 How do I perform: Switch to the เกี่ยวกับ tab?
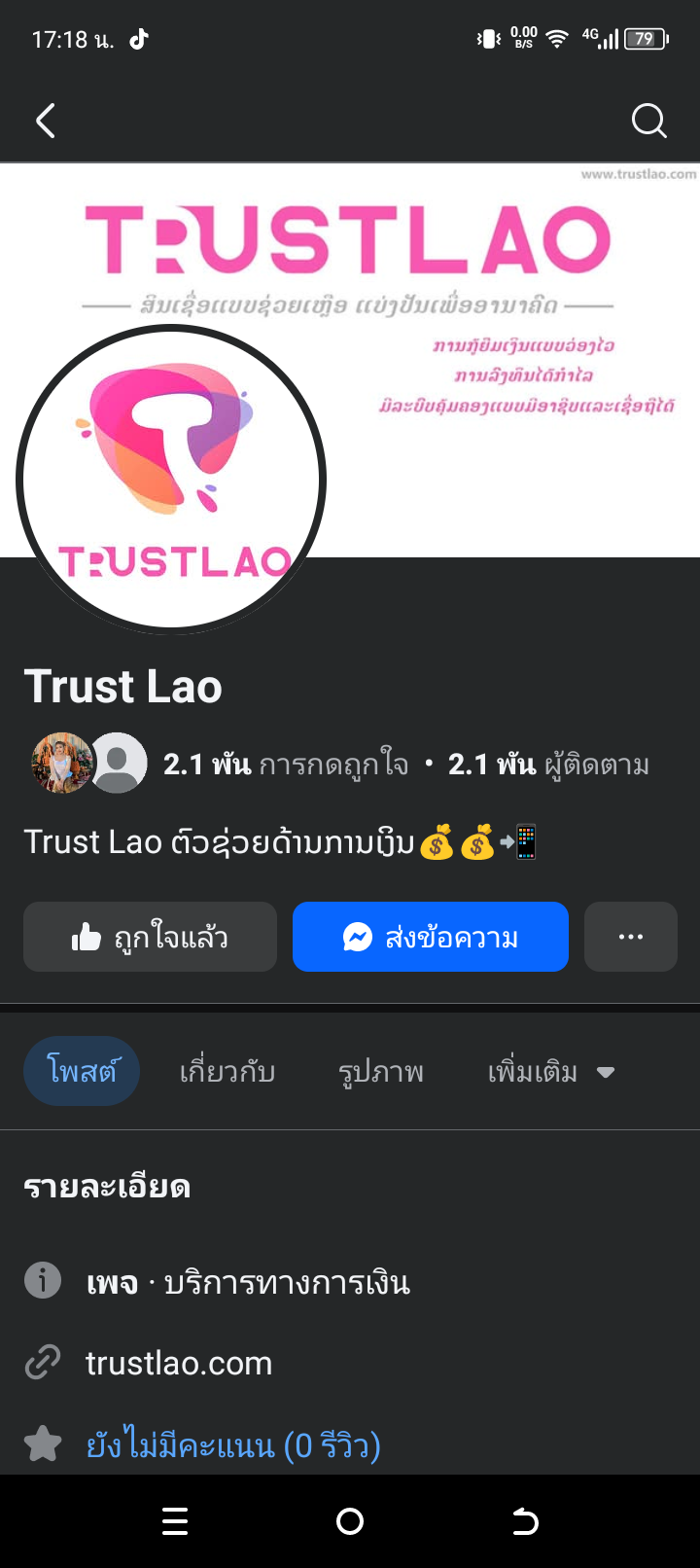[227, 1071]
